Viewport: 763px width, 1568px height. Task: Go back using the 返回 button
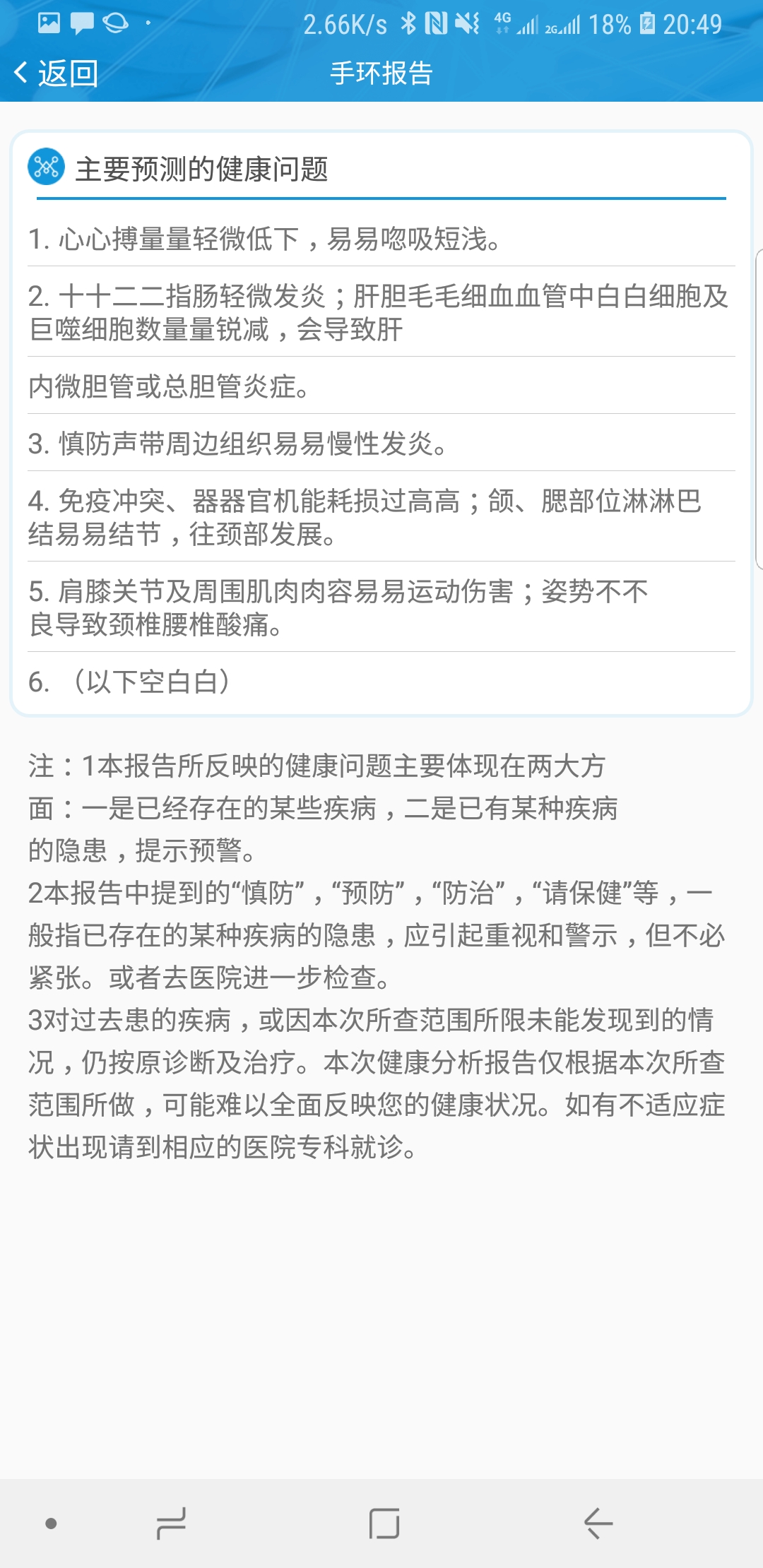(57, 73)
